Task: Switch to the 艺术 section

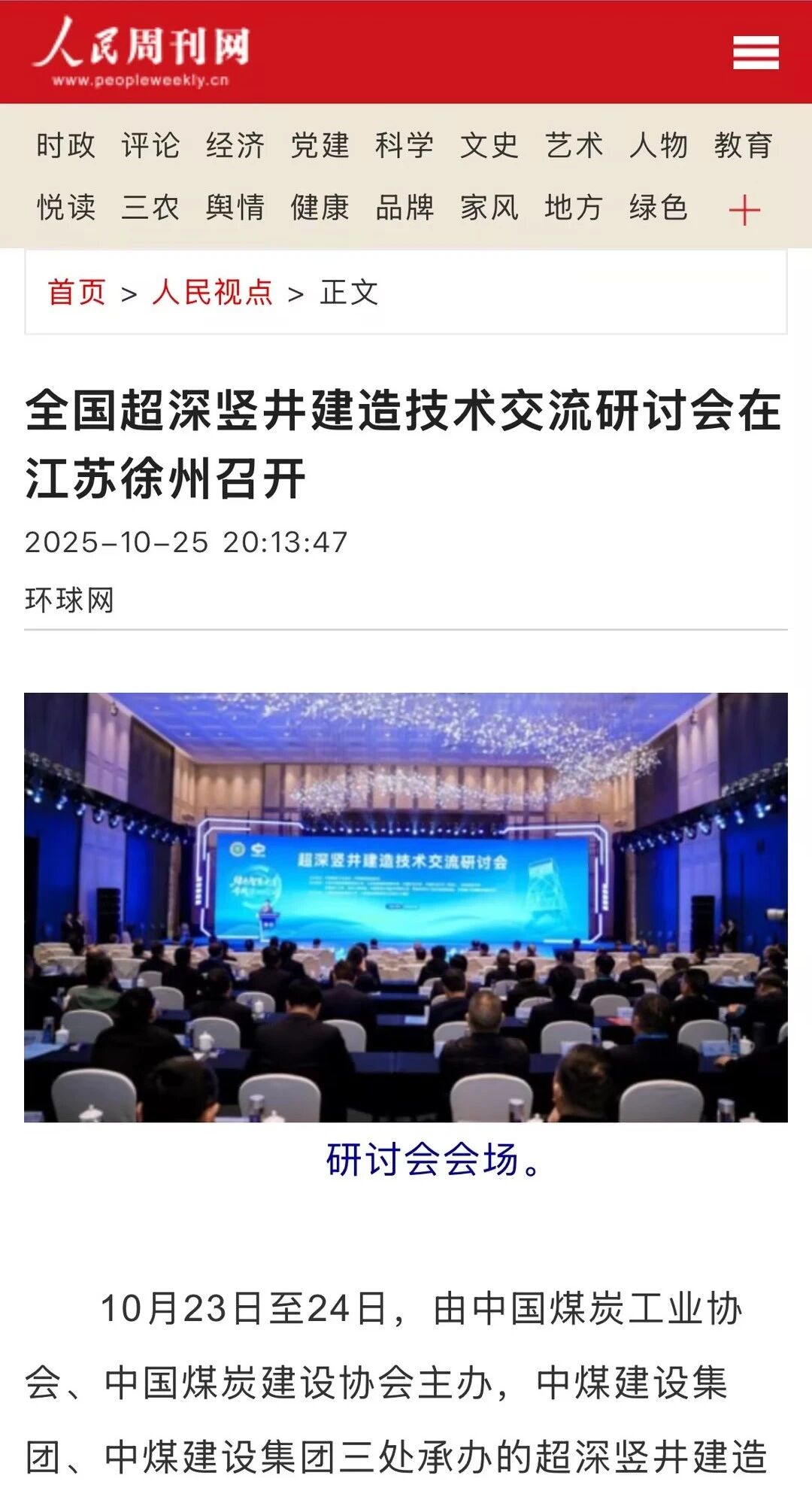Action: pyautogui.click(x=574, y=145)
